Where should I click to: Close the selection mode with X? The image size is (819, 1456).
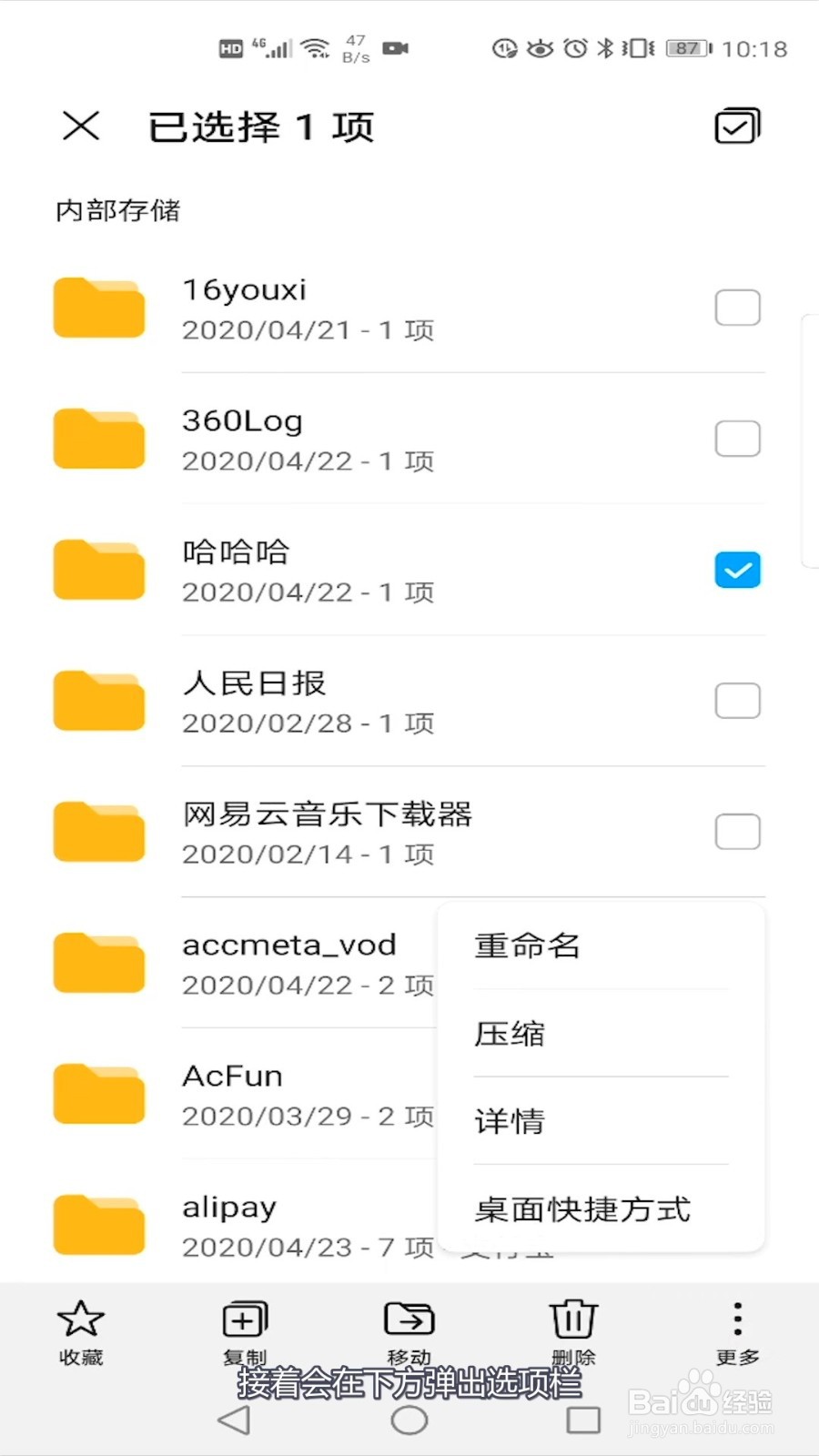(x=81, y=126)
